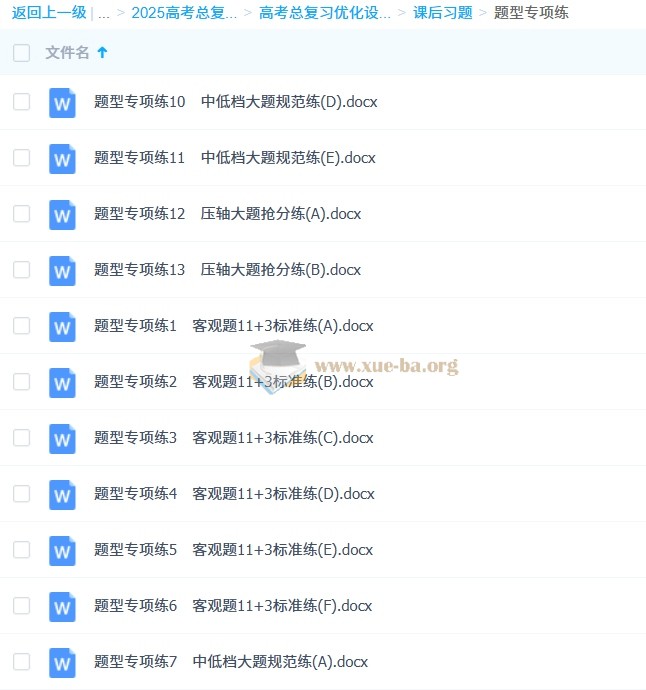
Task: Open the 2025高考总复... breadcrumb folder
Action: tap(184, 13)
